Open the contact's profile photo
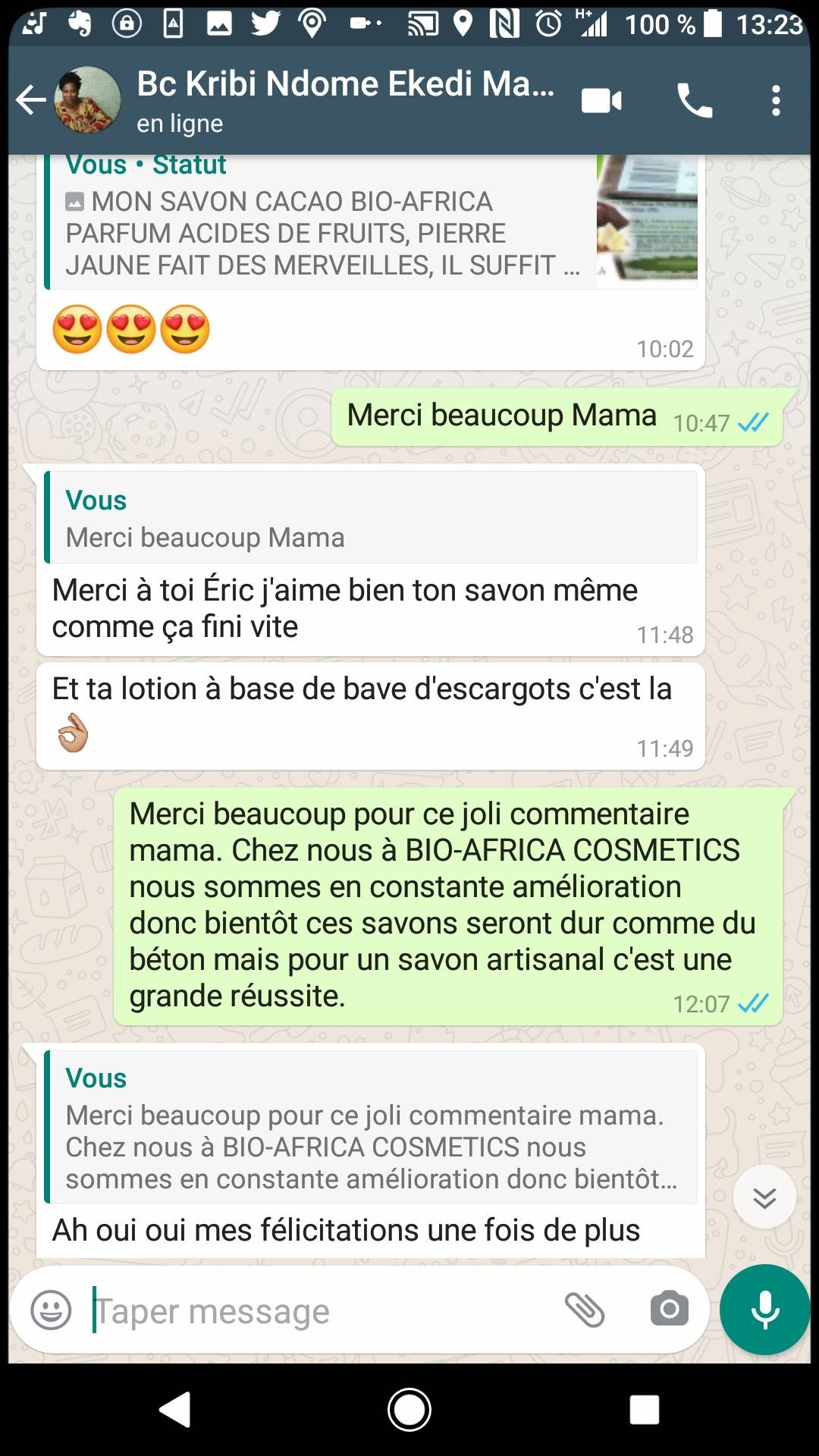The image size is (819, 1456). [87, 100]
